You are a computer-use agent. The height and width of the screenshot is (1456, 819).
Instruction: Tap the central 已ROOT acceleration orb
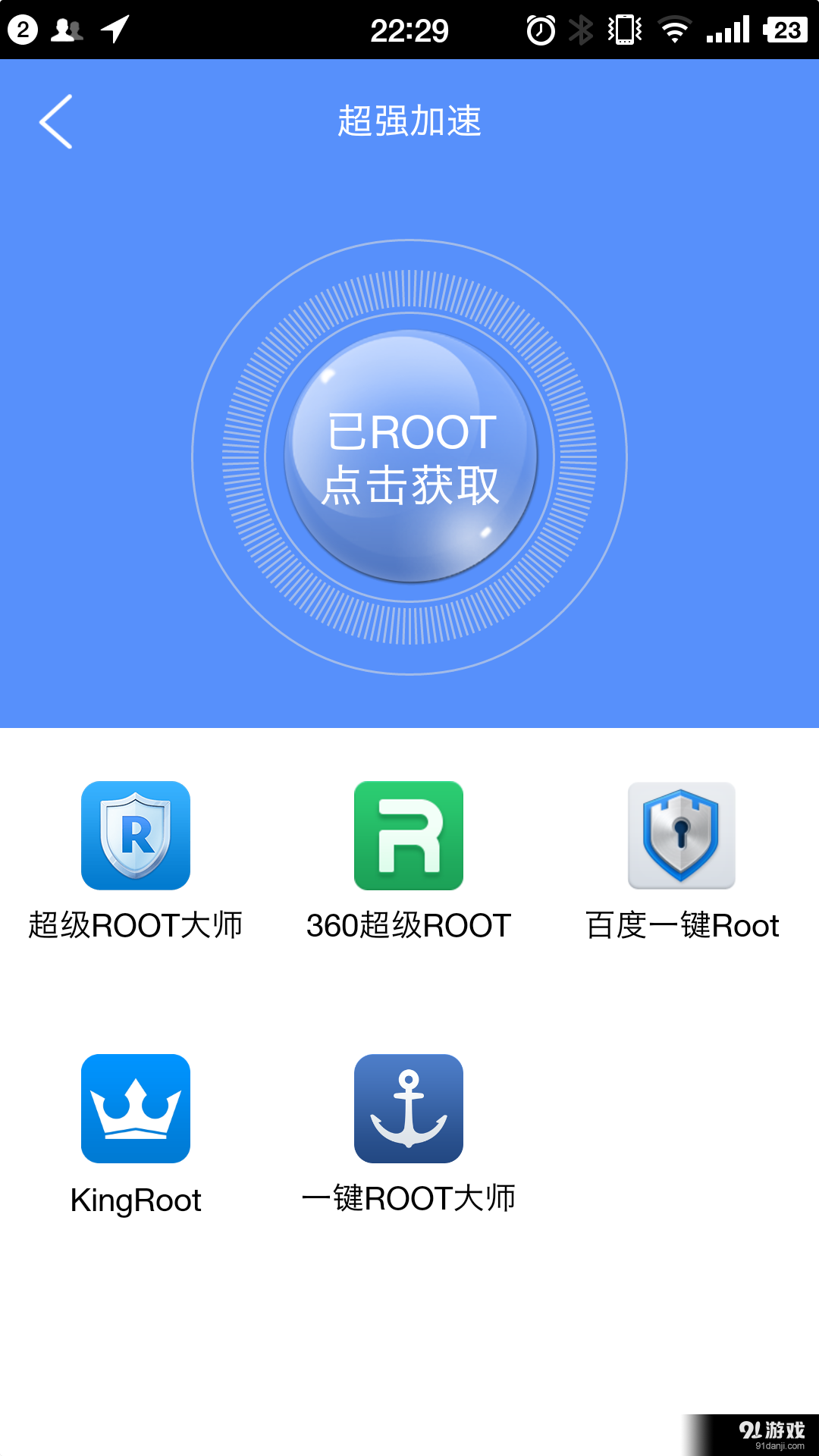tap(409, 455)
